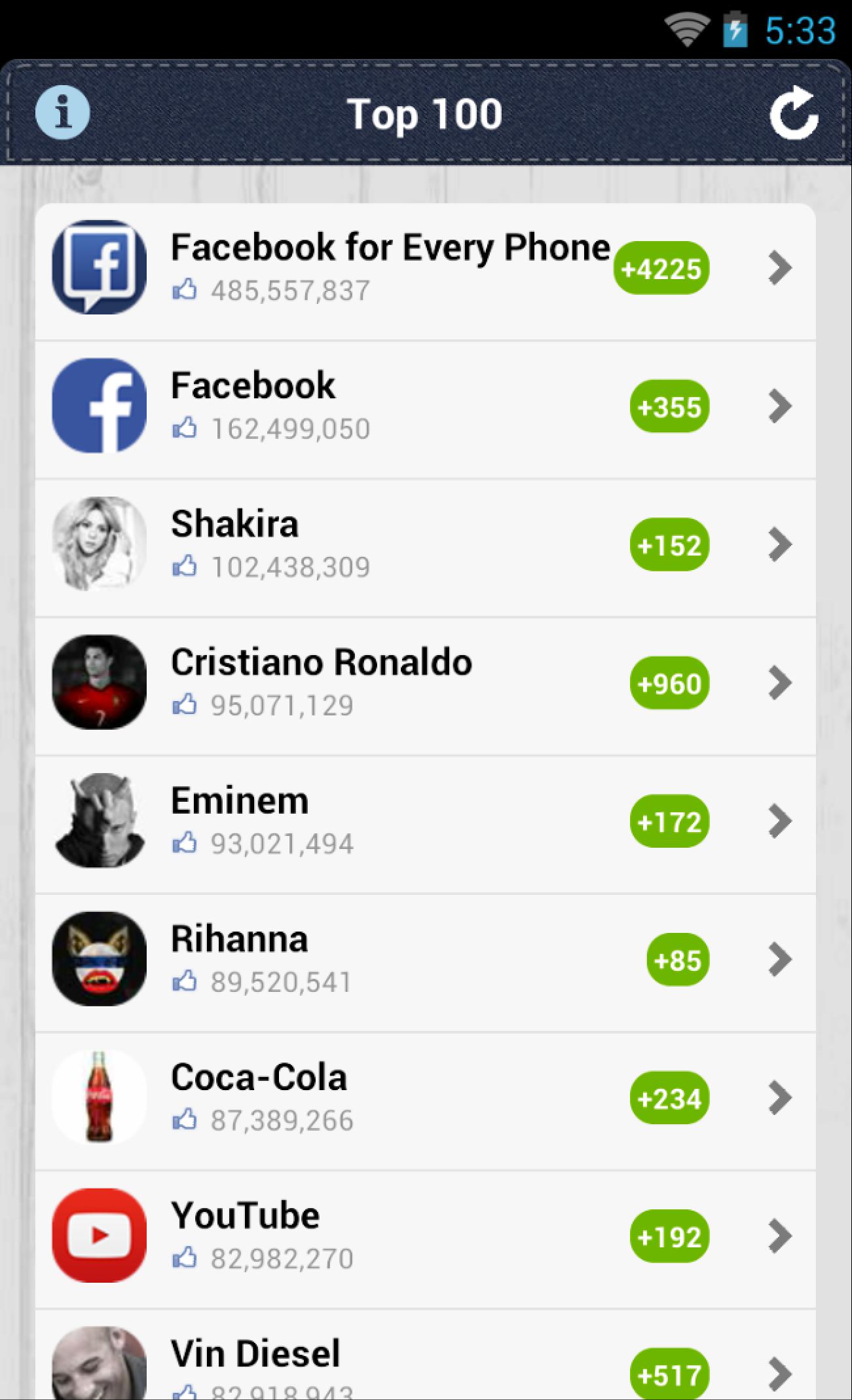Click the like thumb icon under Coca-Cola
Viewport: 852px width, 1400px height.
tap(185, 1118)
